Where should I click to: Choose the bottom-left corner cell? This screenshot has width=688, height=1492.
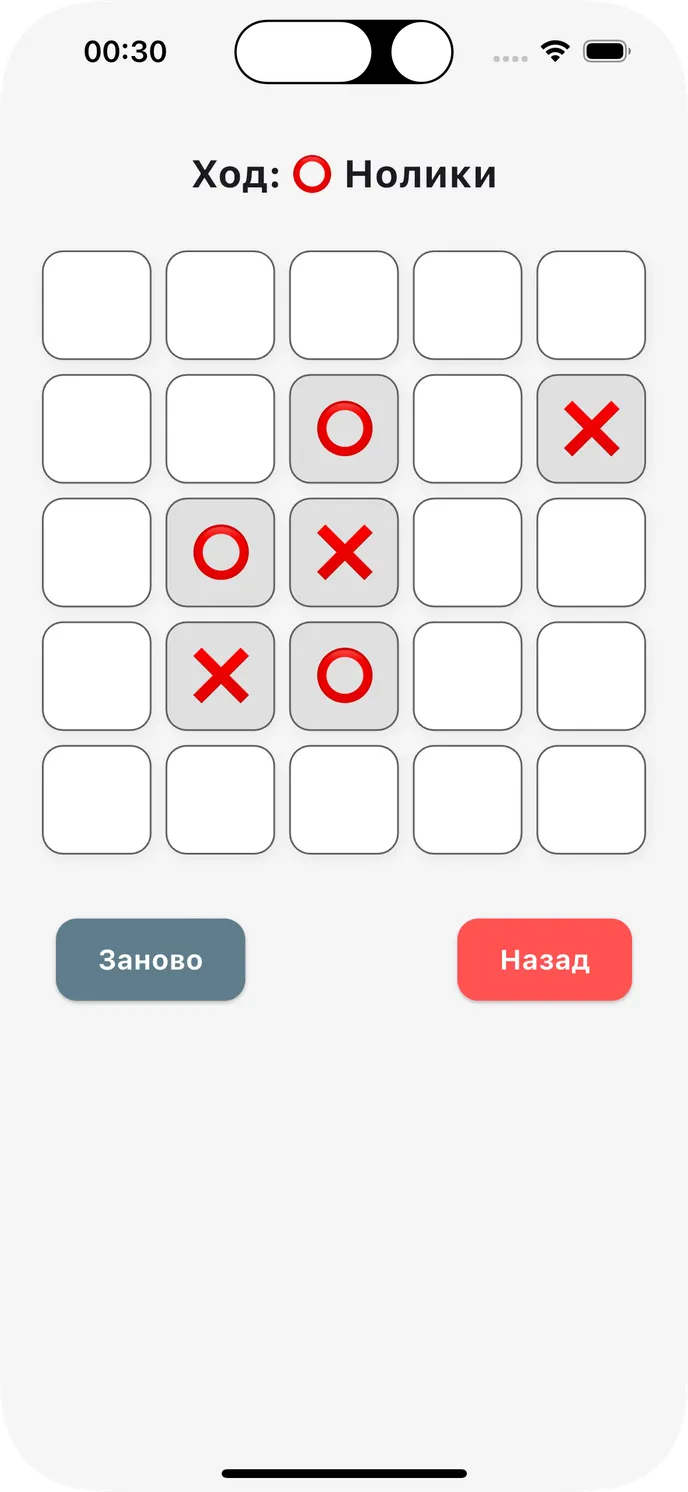(x=97, y=800)
